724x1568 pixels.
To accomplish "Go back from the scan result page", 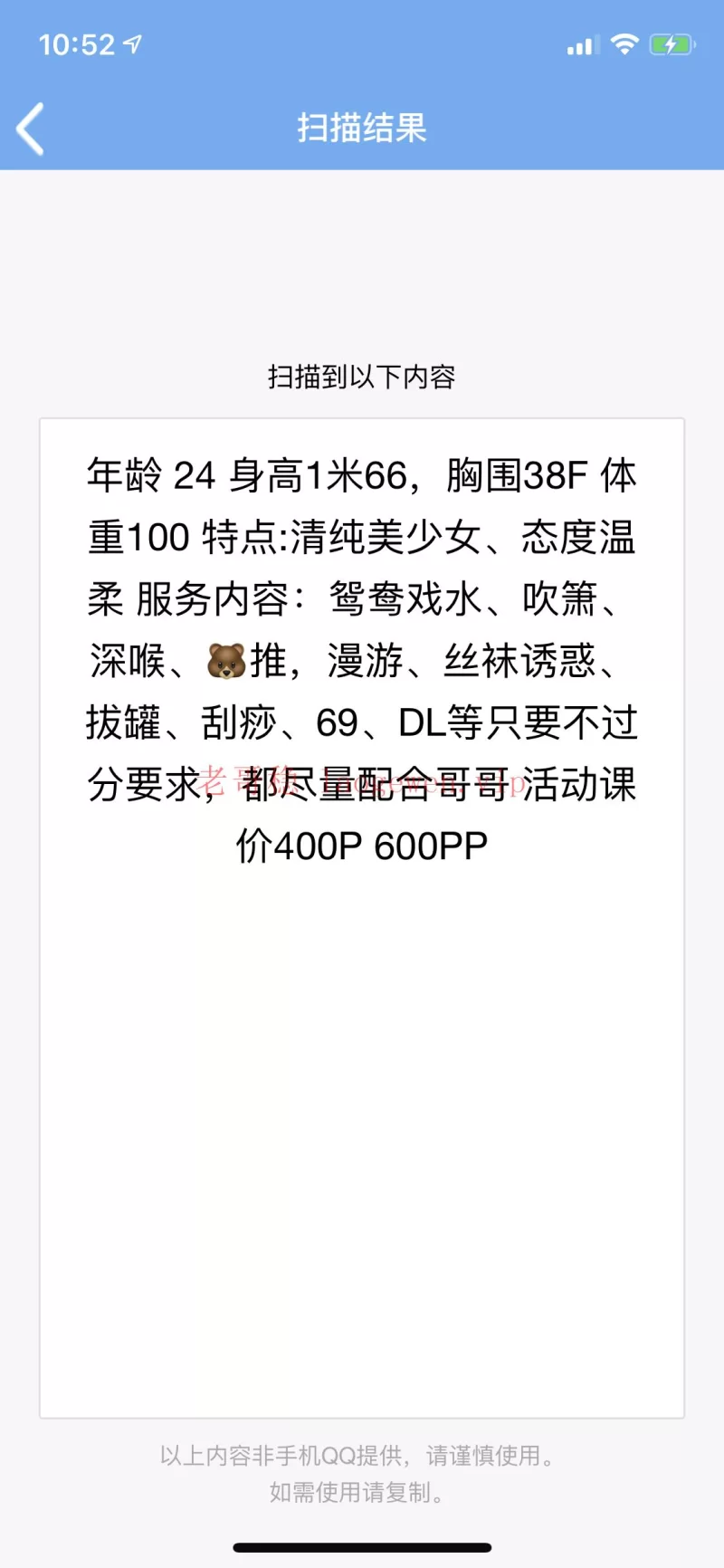I will coord(31,129).
